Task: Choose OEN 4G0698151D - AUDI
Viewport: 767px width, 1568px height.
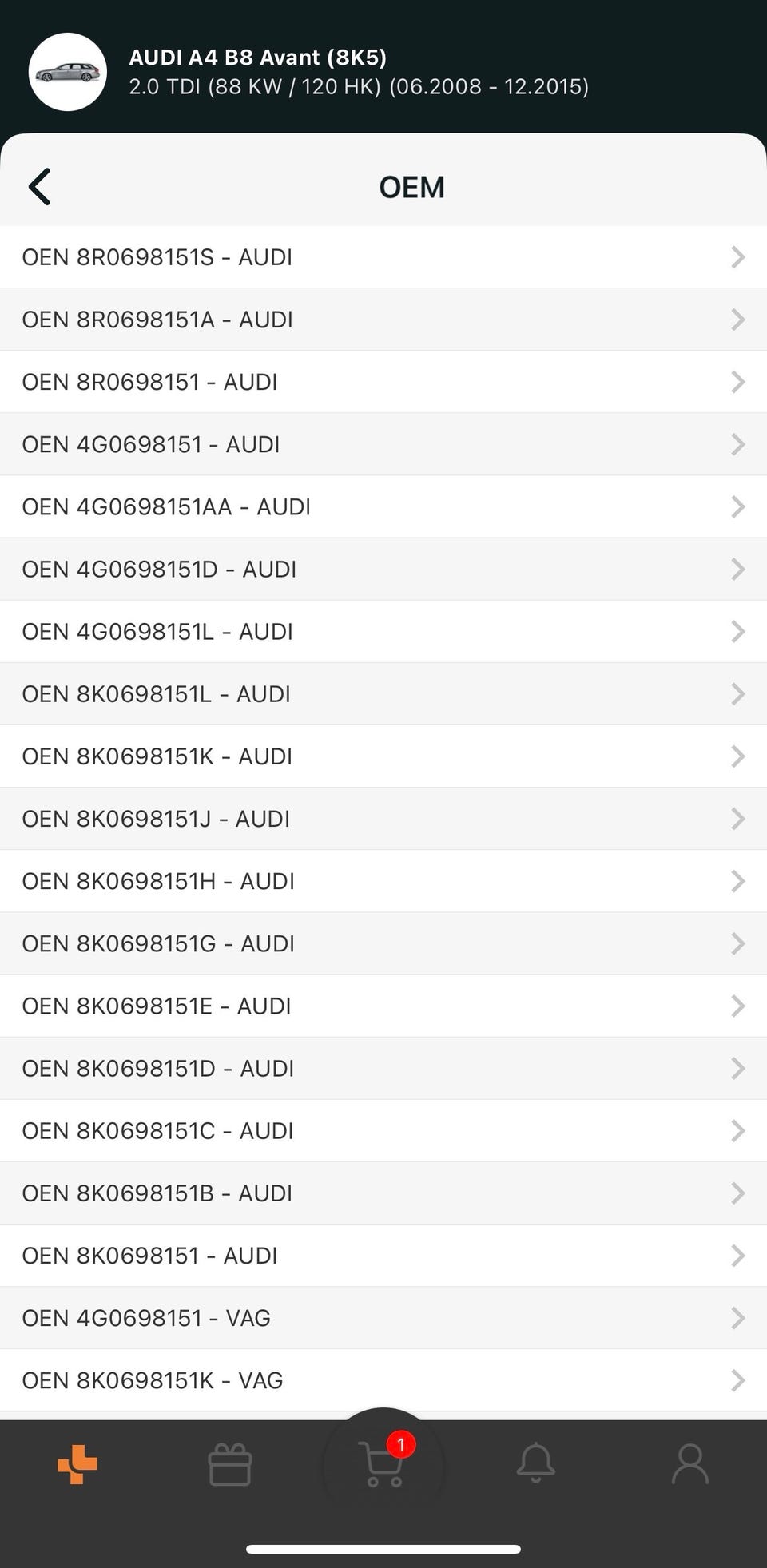Action: click(x=383, y=569)
